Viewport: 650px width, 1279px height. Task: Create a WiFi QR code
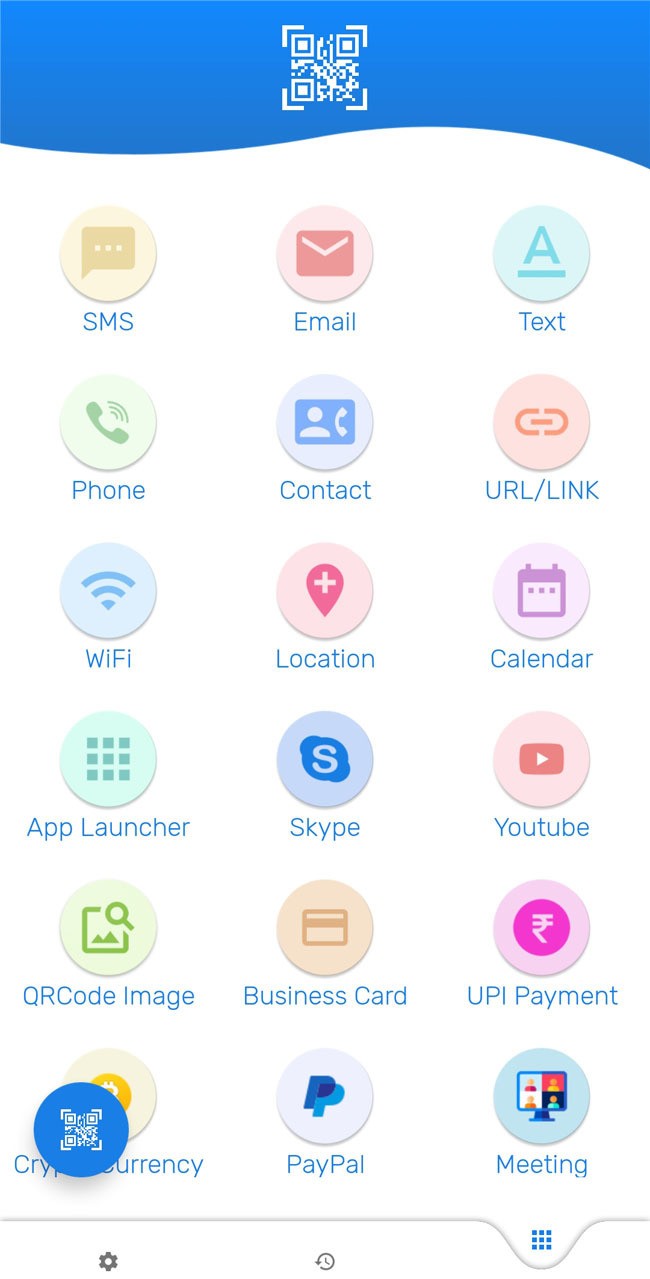pyautogui.click(x=108, y=591)
